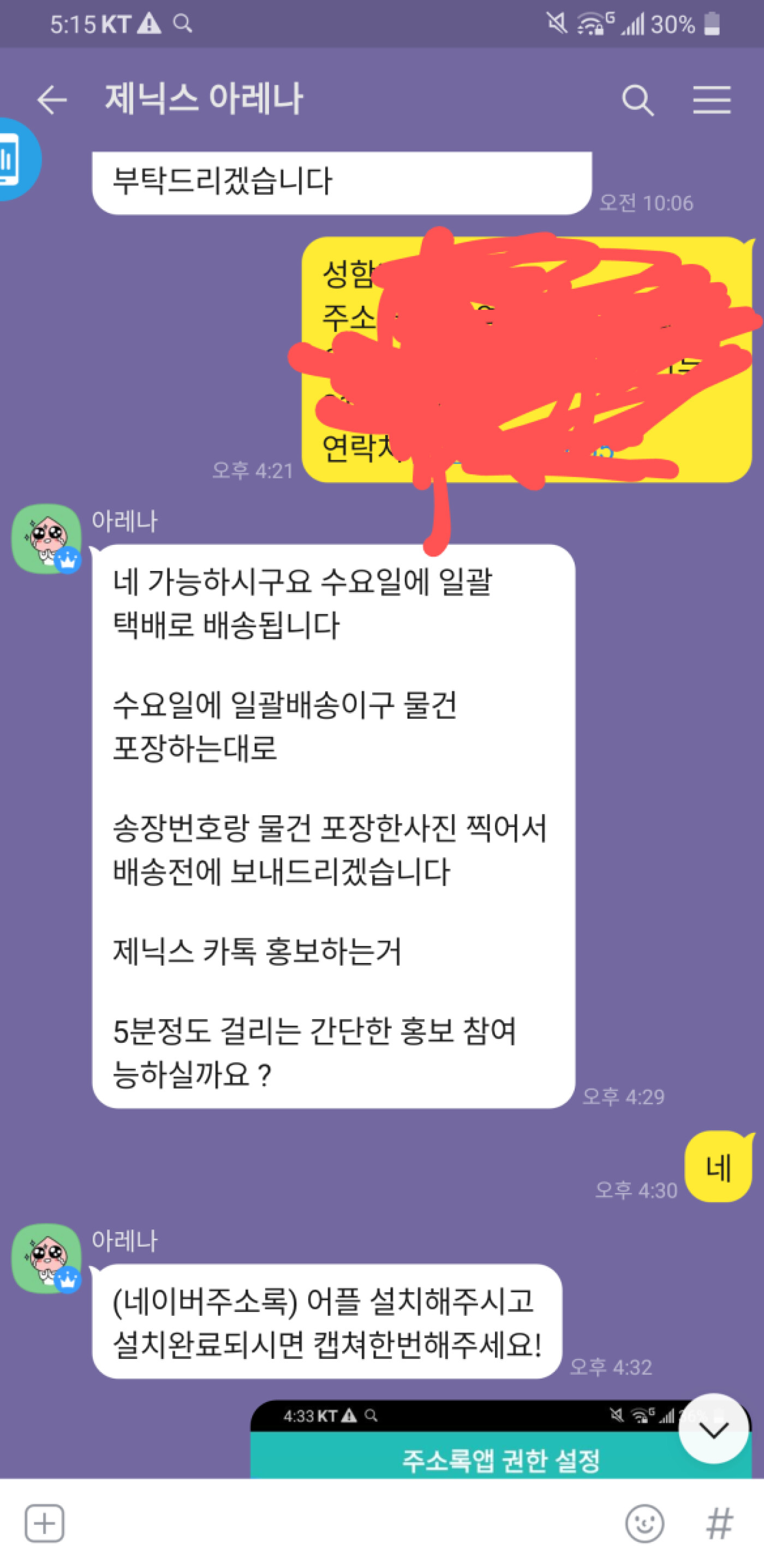The width and height of the screenshot is (764, 1568).
Task: Open the attachment plus menu
Action: [44, 1524]
